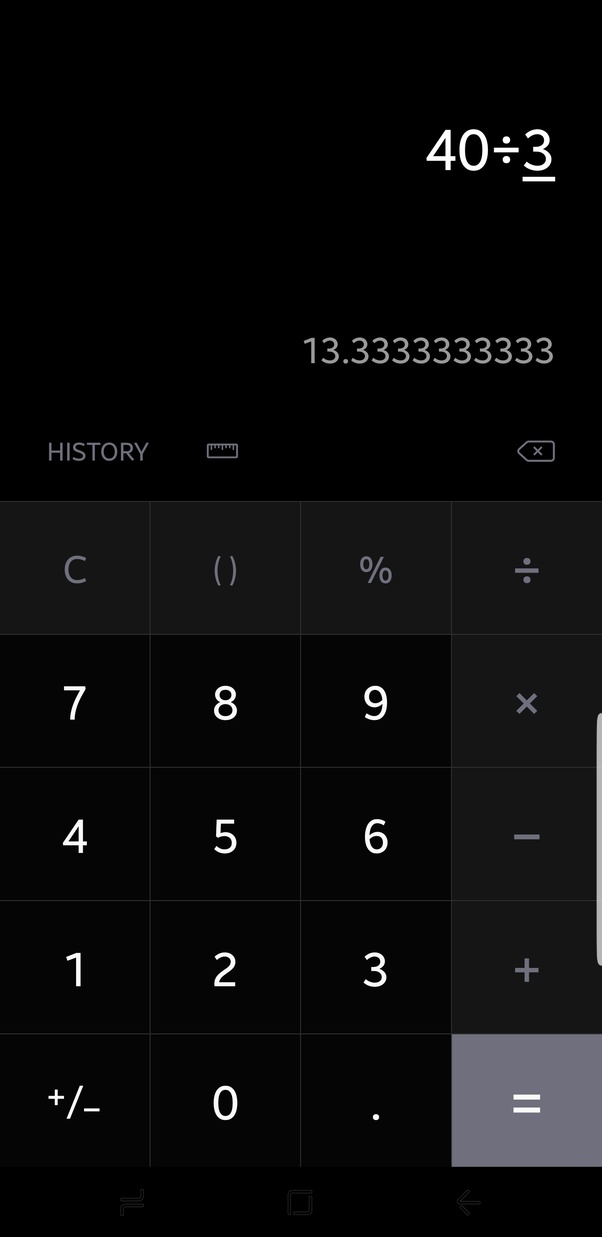Insert parentheses
The image size is (602, 1237).
[225, 568]
